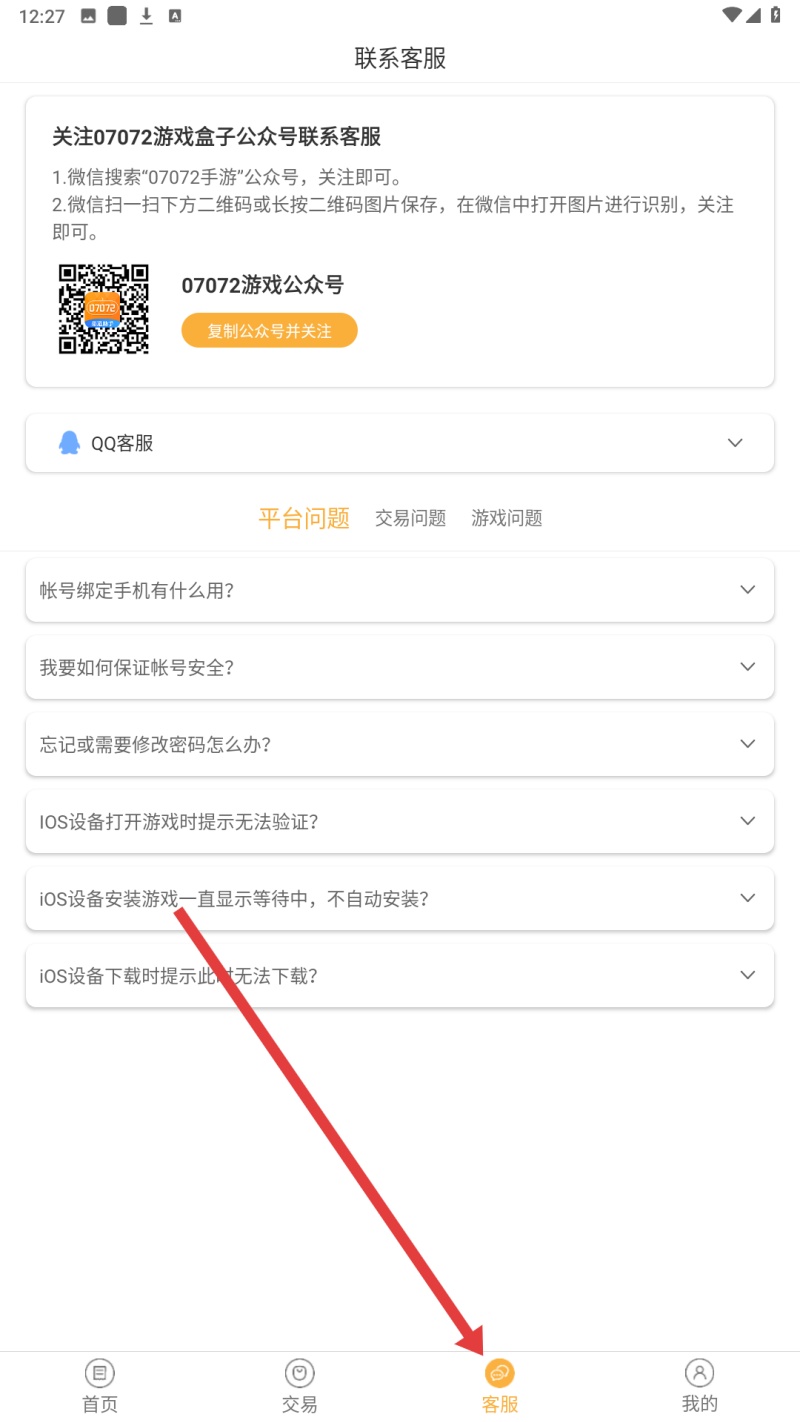
Task: Tap 复制公众号并关注 button
Action: tap(269, 331)
